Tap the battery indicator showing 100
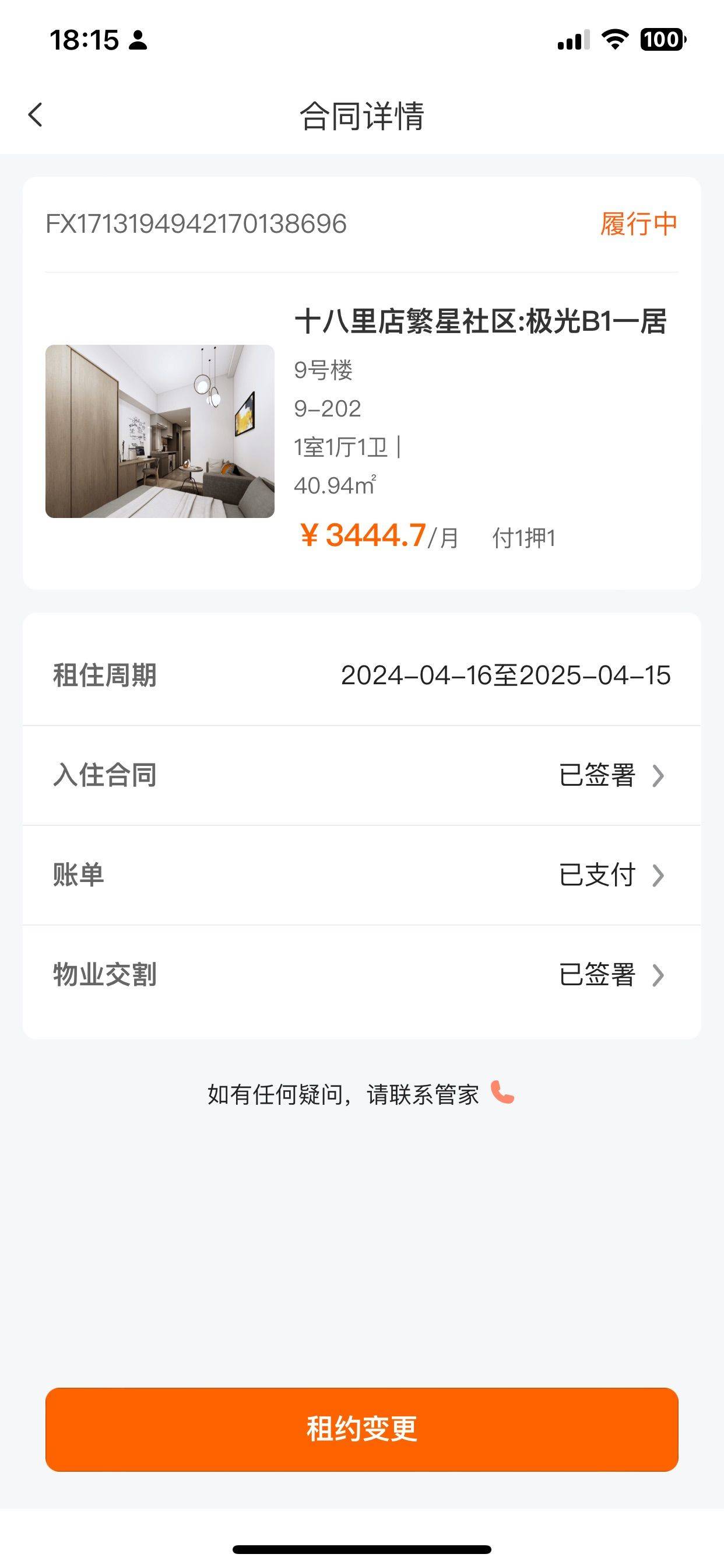Screen dimensions: 724x1568 click(665, 38)
